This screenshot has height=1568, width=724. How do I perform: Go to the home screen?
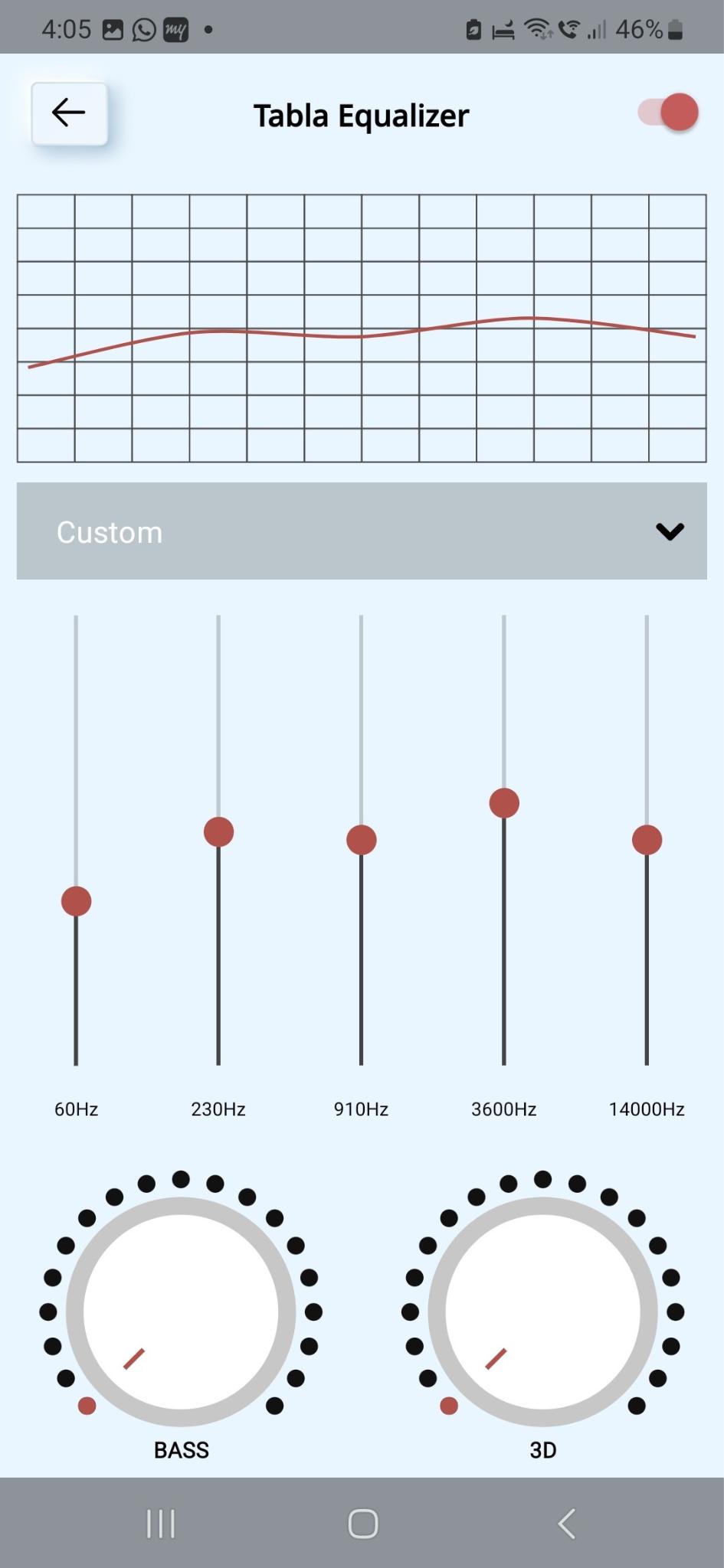pyautogui.click(x=362, y=1524)
